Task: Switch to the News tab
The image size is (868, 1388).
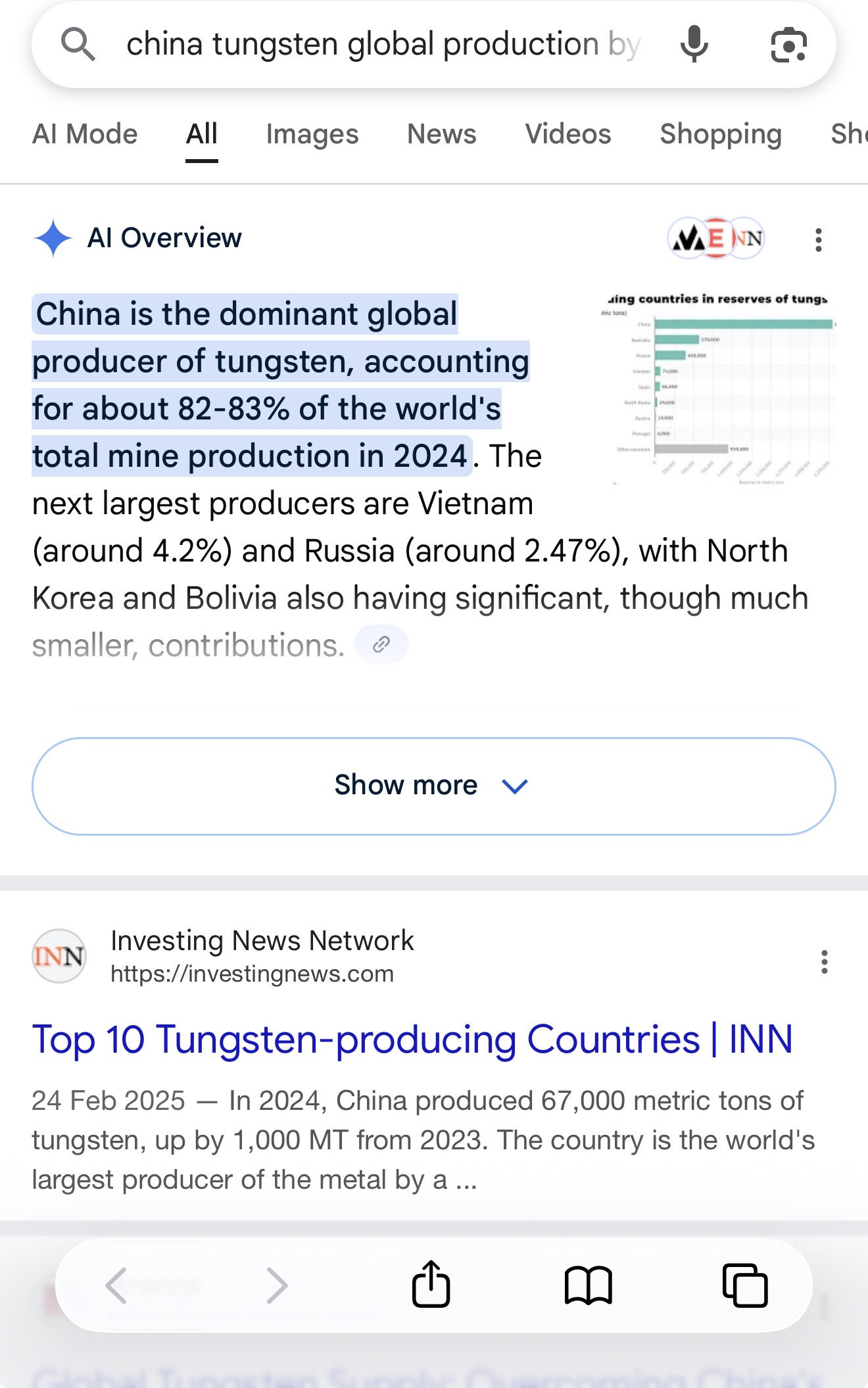Action: tap(441, 134)
